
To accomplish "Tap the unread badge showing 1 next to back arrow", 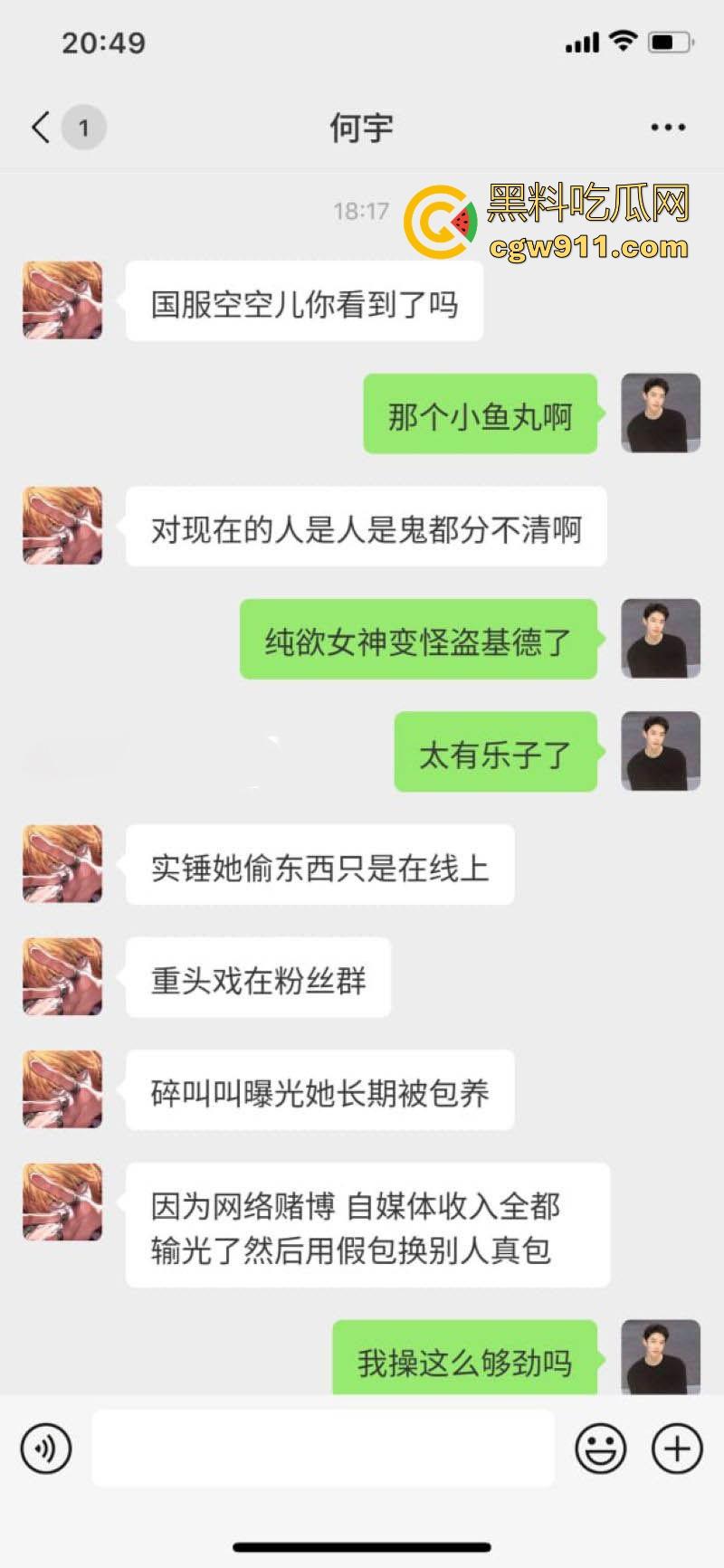I will coord(84,127).
